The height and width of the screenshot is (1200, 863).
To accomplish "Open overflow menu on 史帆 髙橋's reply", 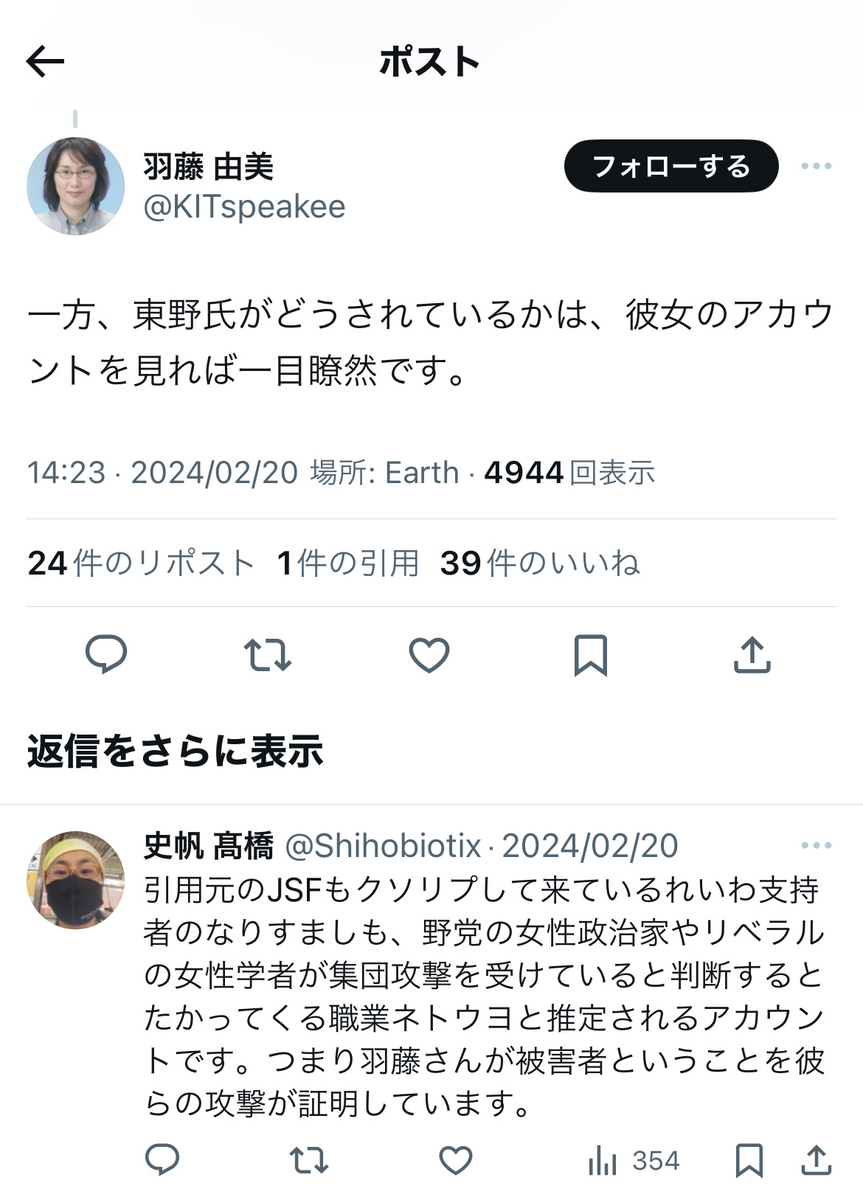I will (x=816, y=846).
